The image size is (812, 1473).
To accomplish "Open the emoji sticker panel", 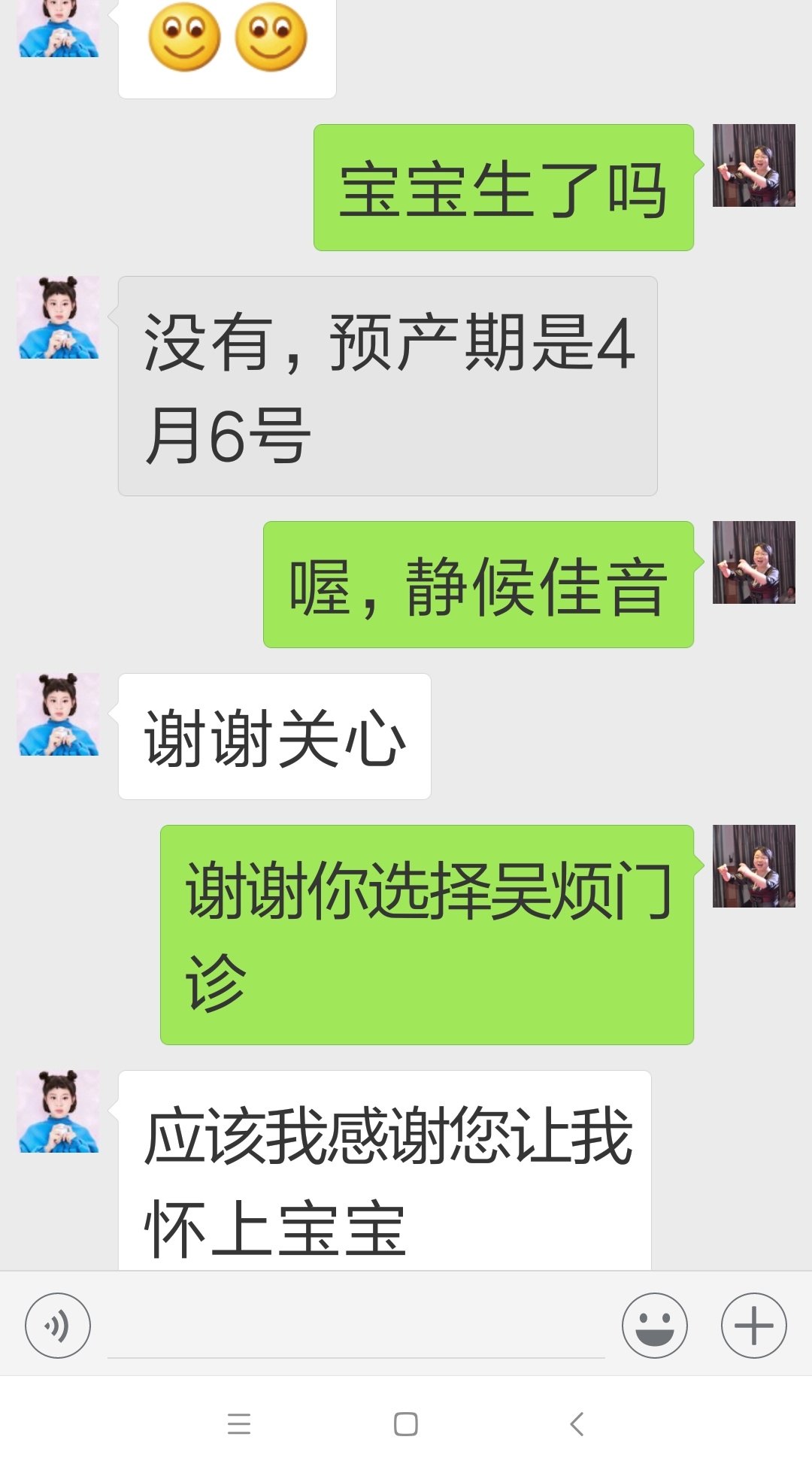I will (655, 1326).
